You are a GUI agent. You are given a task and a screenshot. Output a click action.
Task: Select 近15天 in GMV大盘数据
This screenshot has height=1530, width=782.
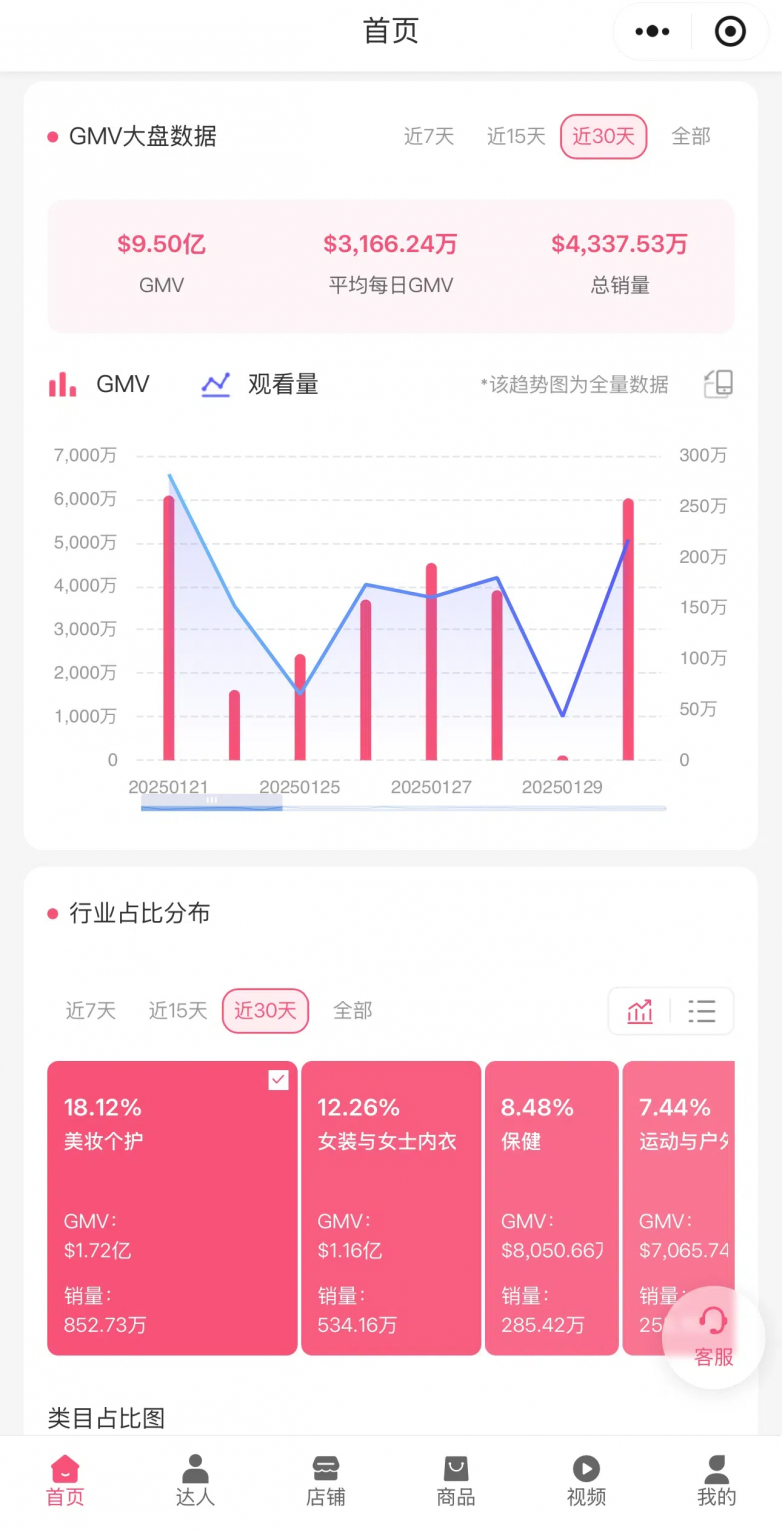pos(516,137)
